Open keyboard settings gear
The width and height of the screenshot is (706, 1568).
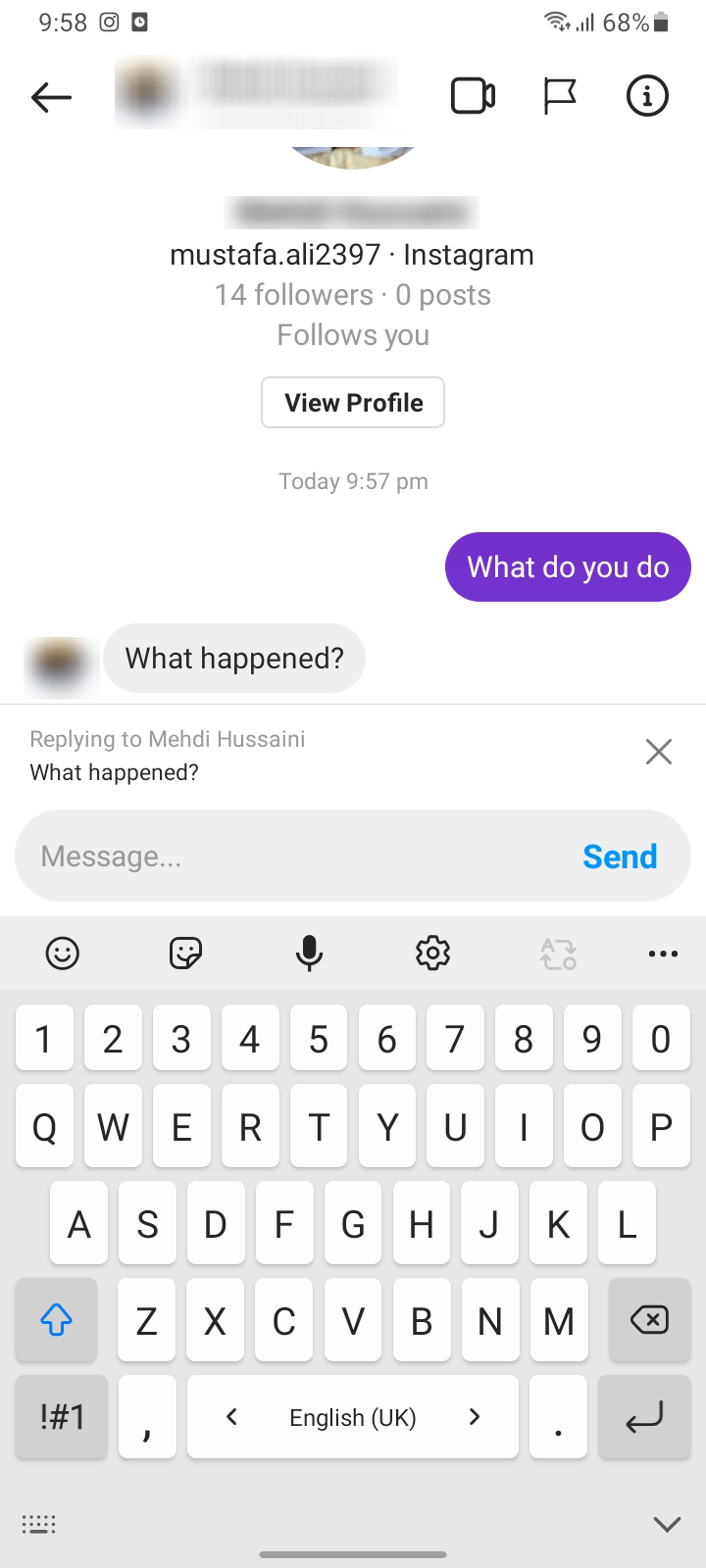pos(432,953)
